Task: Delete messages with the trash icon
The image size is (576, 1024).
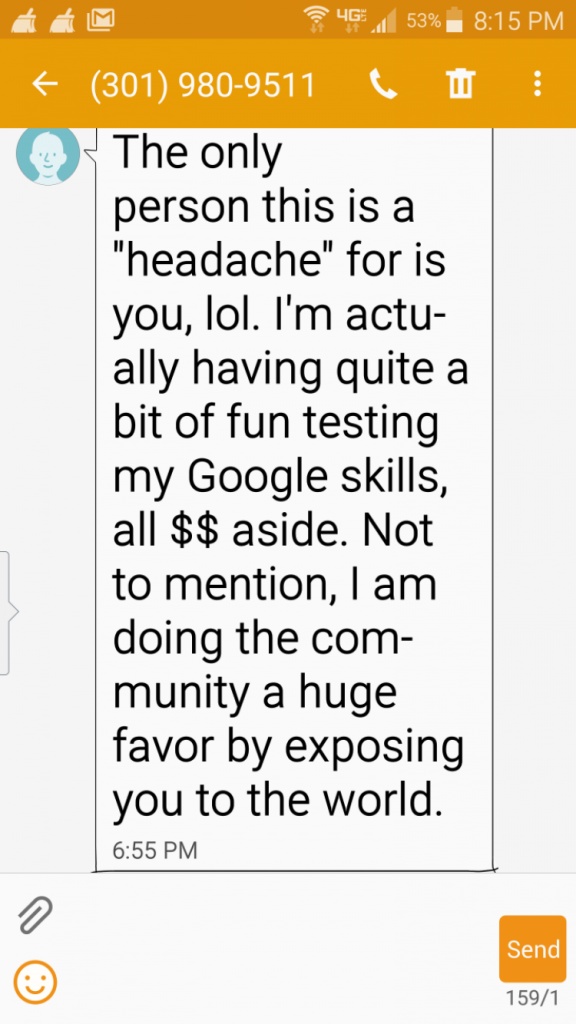Action: pos(460,84)
